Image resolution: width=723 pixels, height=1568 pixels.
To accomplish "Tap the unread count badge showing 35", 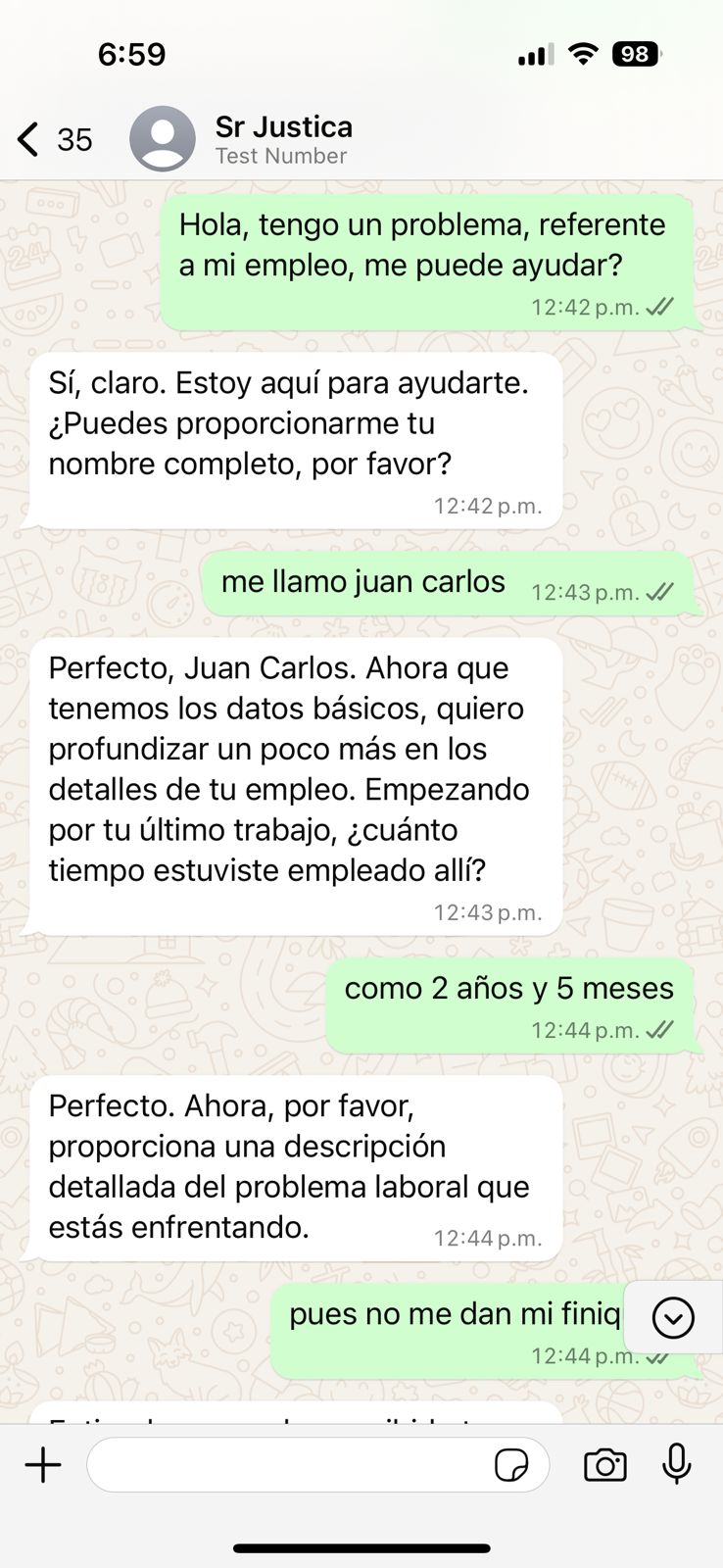I will [73, 138].
